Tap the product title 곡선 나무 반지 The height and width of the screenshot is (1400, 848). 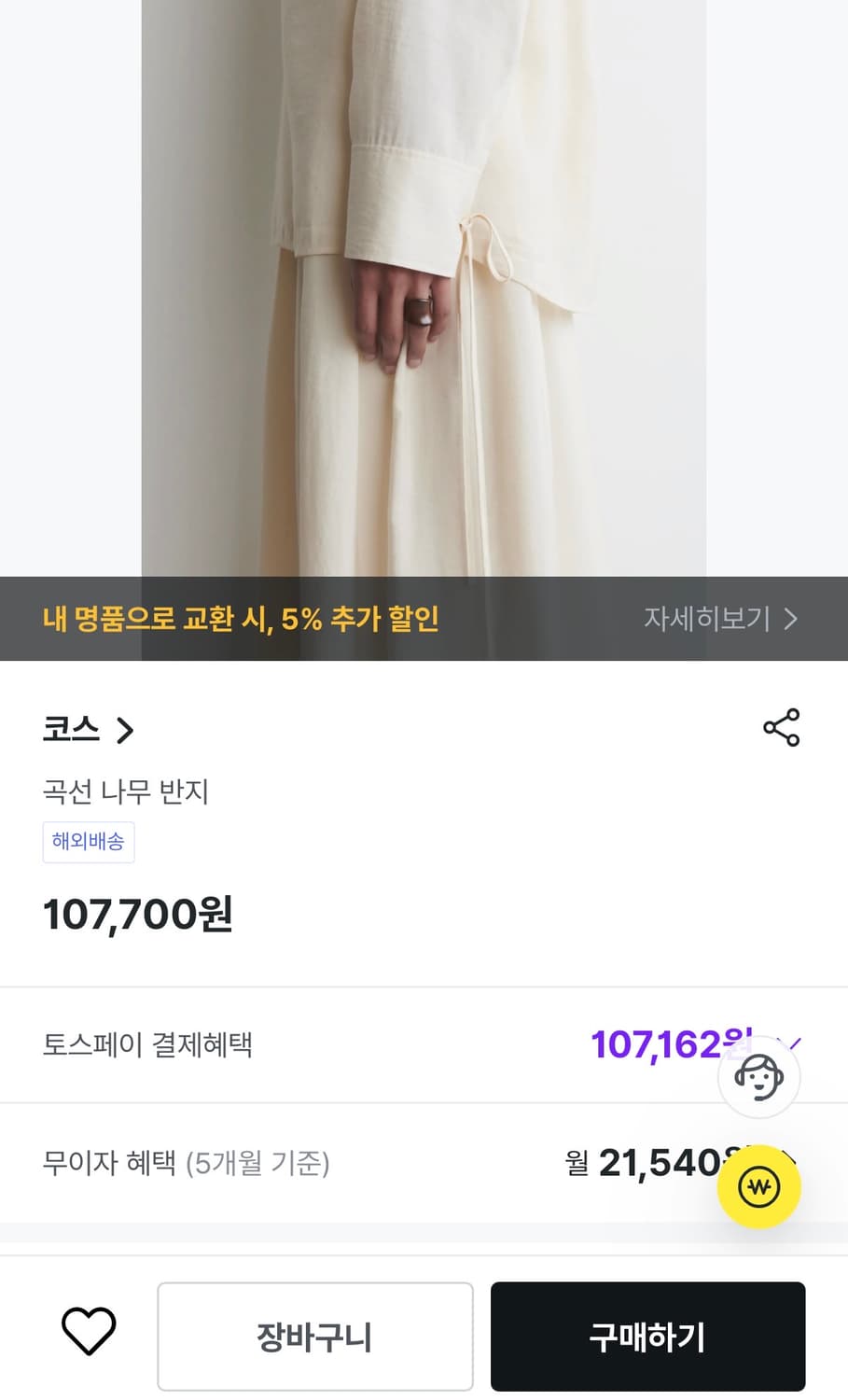pos(127,792)
